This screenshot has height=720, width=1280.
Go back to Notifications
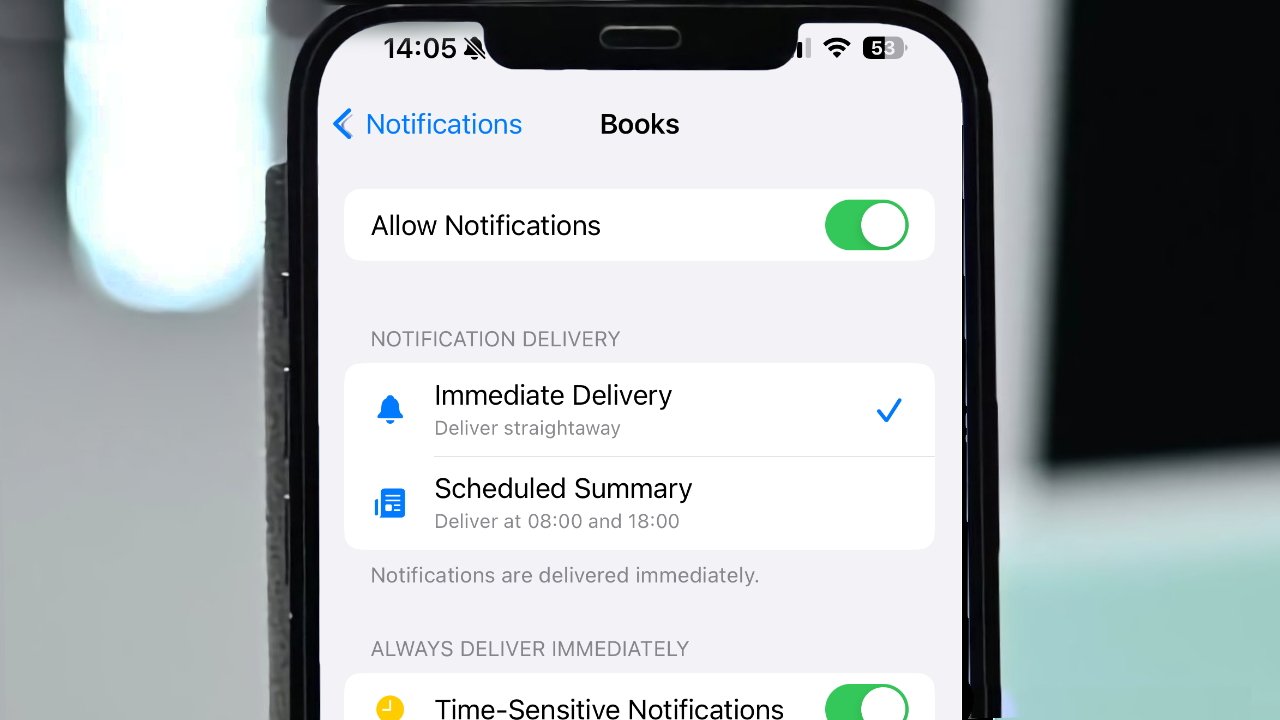428,124
